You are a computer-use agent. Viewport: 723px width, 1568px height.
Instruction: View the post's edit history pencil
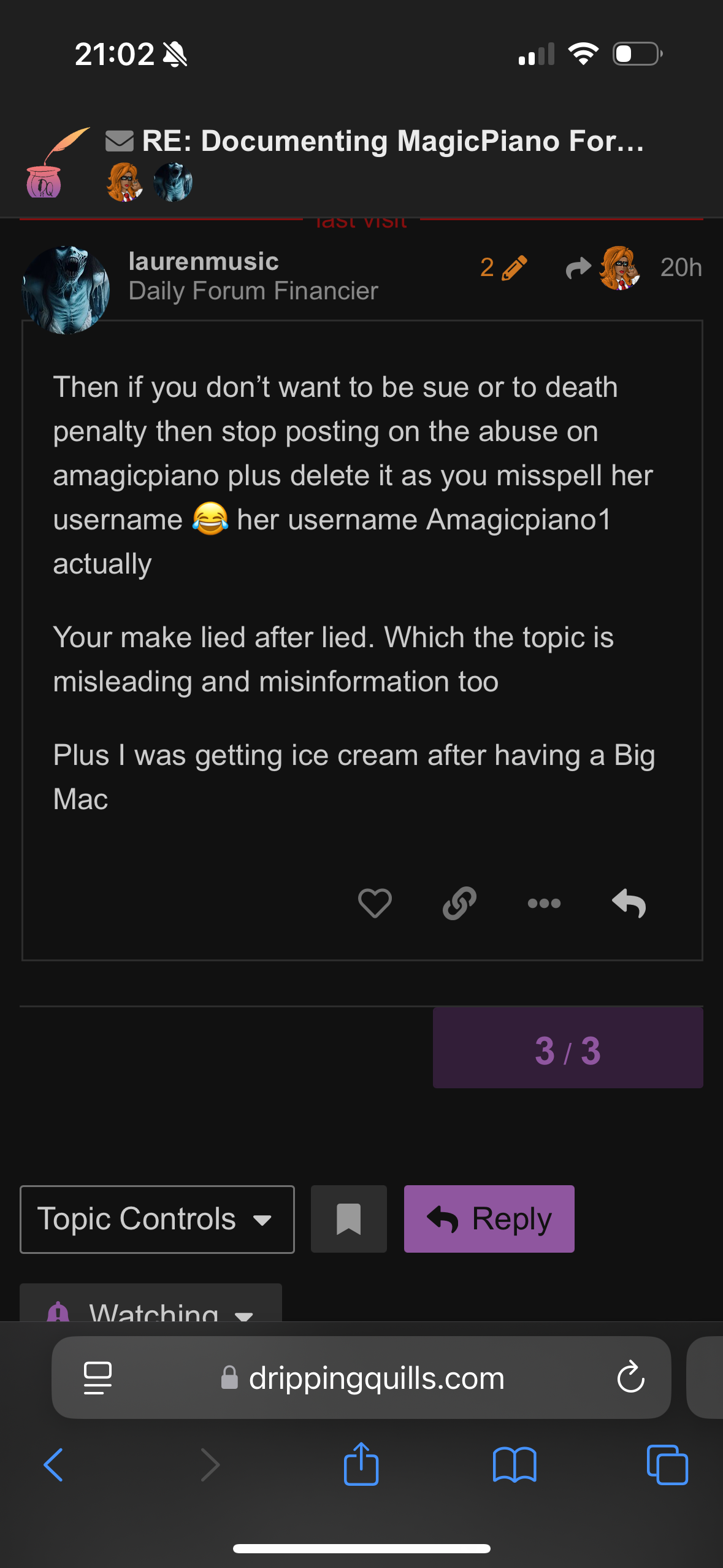pyautogui.click(x=503, y=267)
